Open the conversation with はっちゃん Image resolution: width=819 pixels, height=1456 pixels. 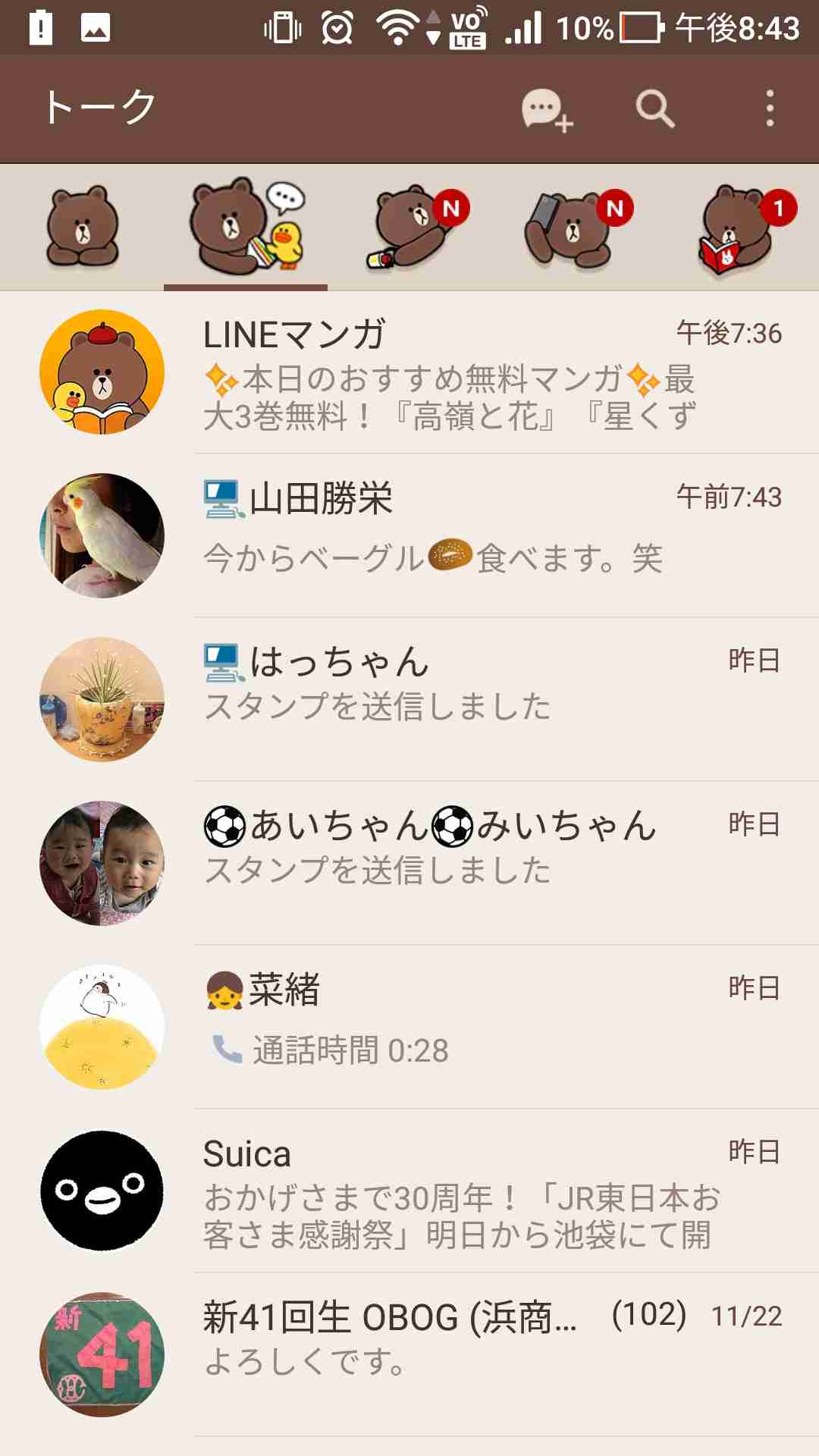[409, 700]
